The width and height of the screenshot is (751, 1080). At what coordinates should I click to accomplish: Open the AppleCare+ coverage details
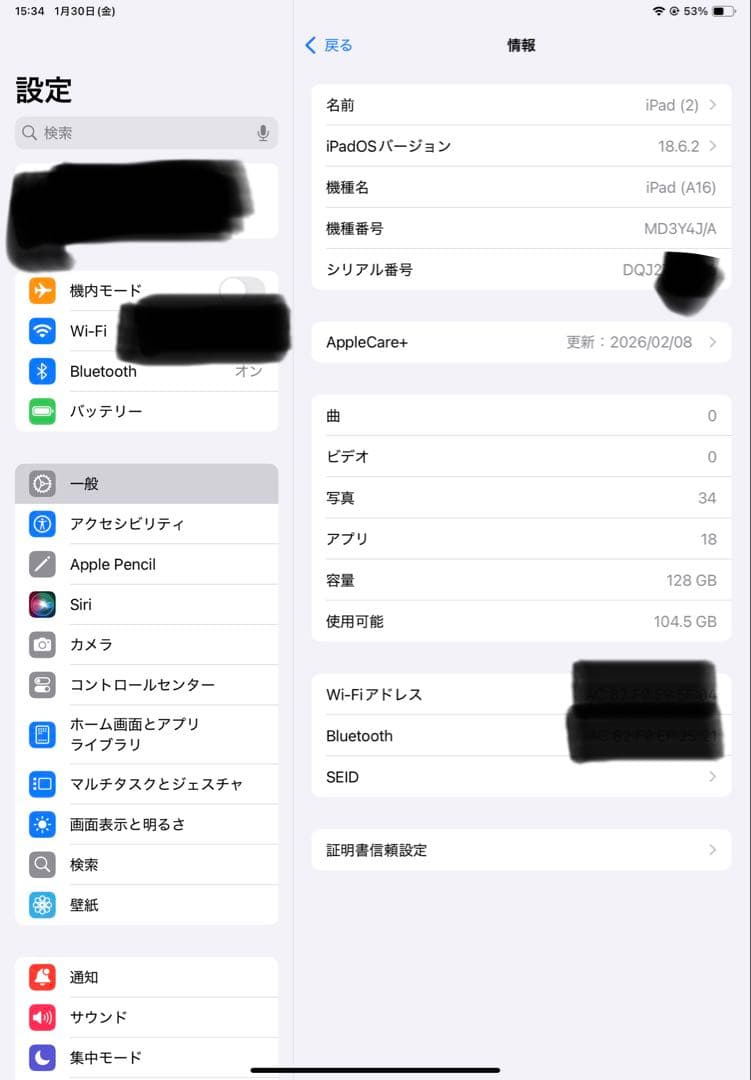pos(520,342)
